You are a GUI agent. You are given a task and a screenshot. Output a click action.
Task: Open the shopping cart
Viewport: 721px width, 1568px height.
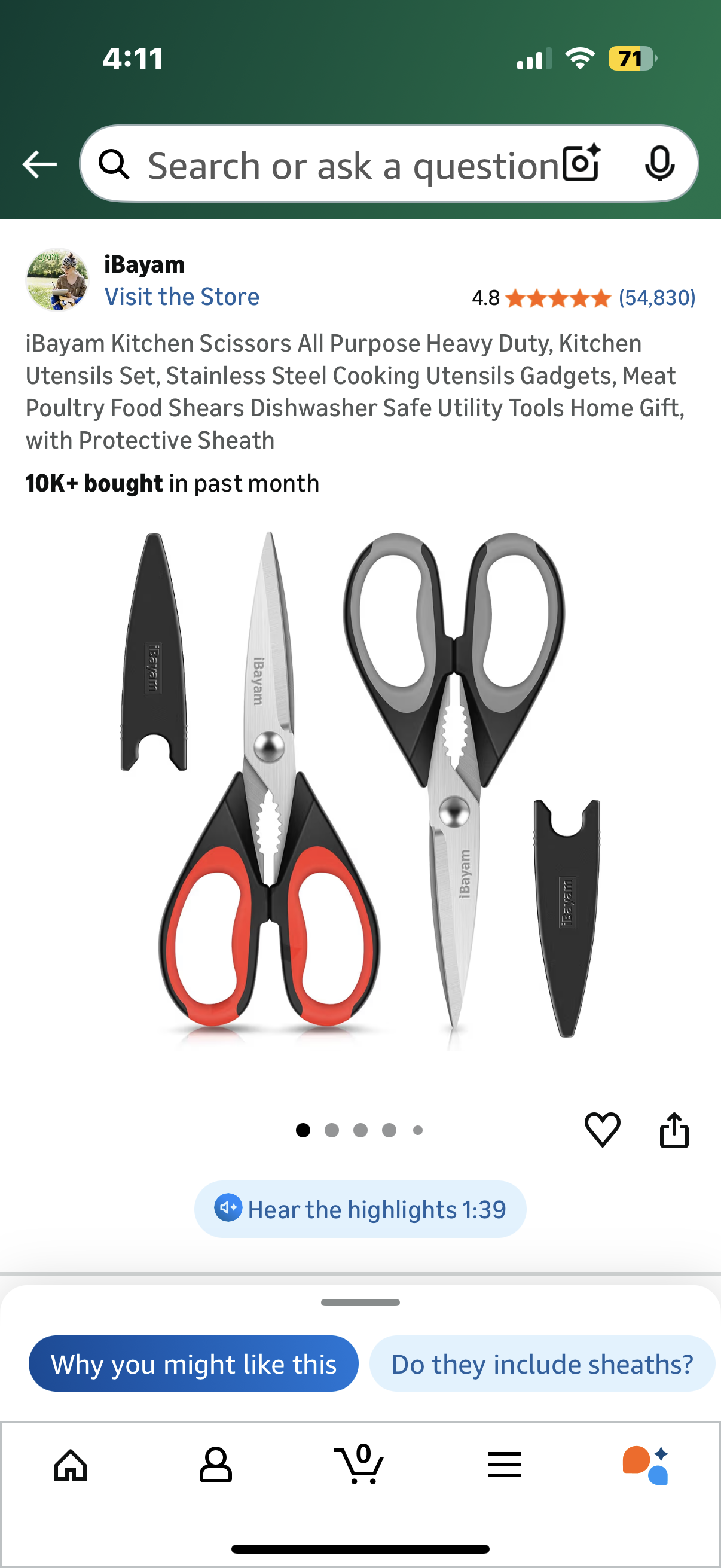359,1465
